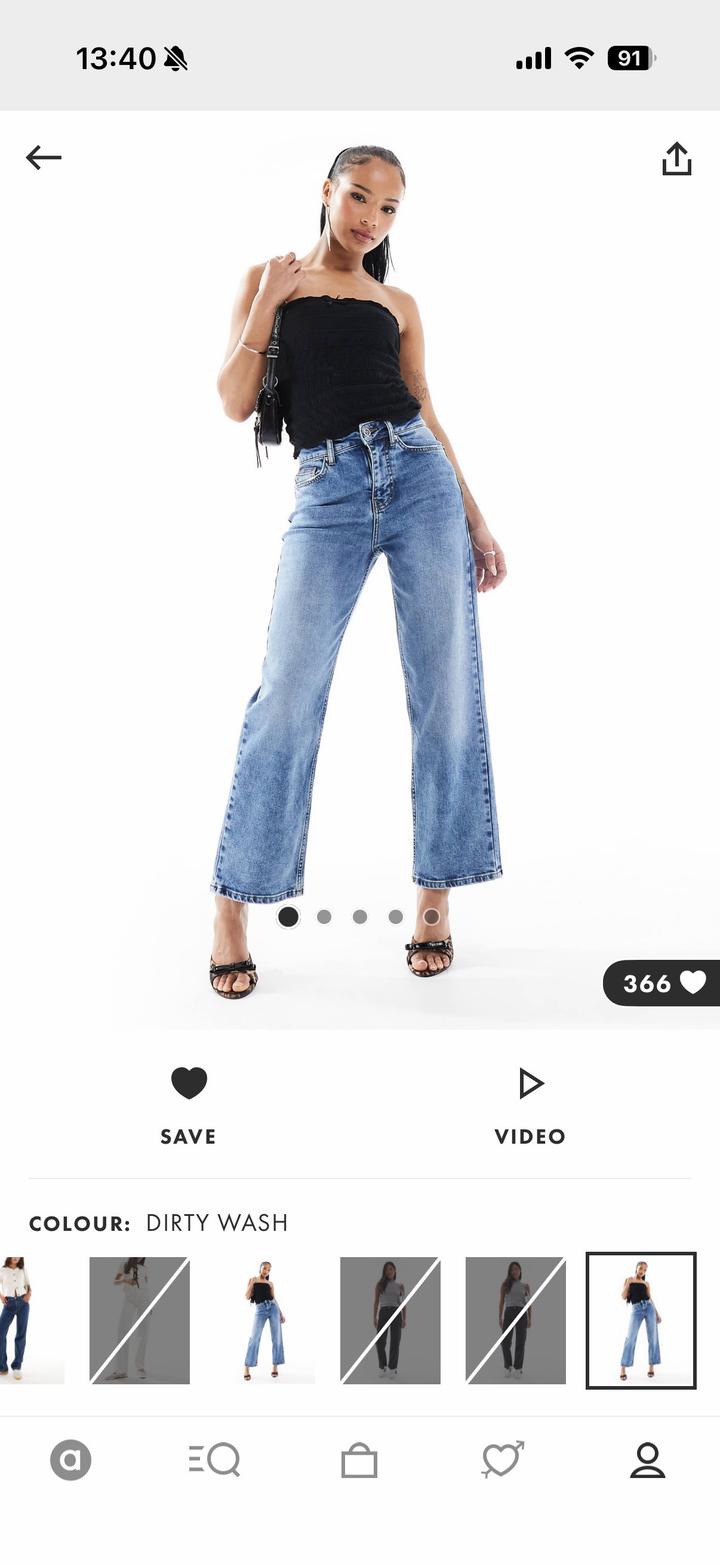This screenshot has height=1565, width=720.
Task: Share this product via the share icon
Action: 679,156
